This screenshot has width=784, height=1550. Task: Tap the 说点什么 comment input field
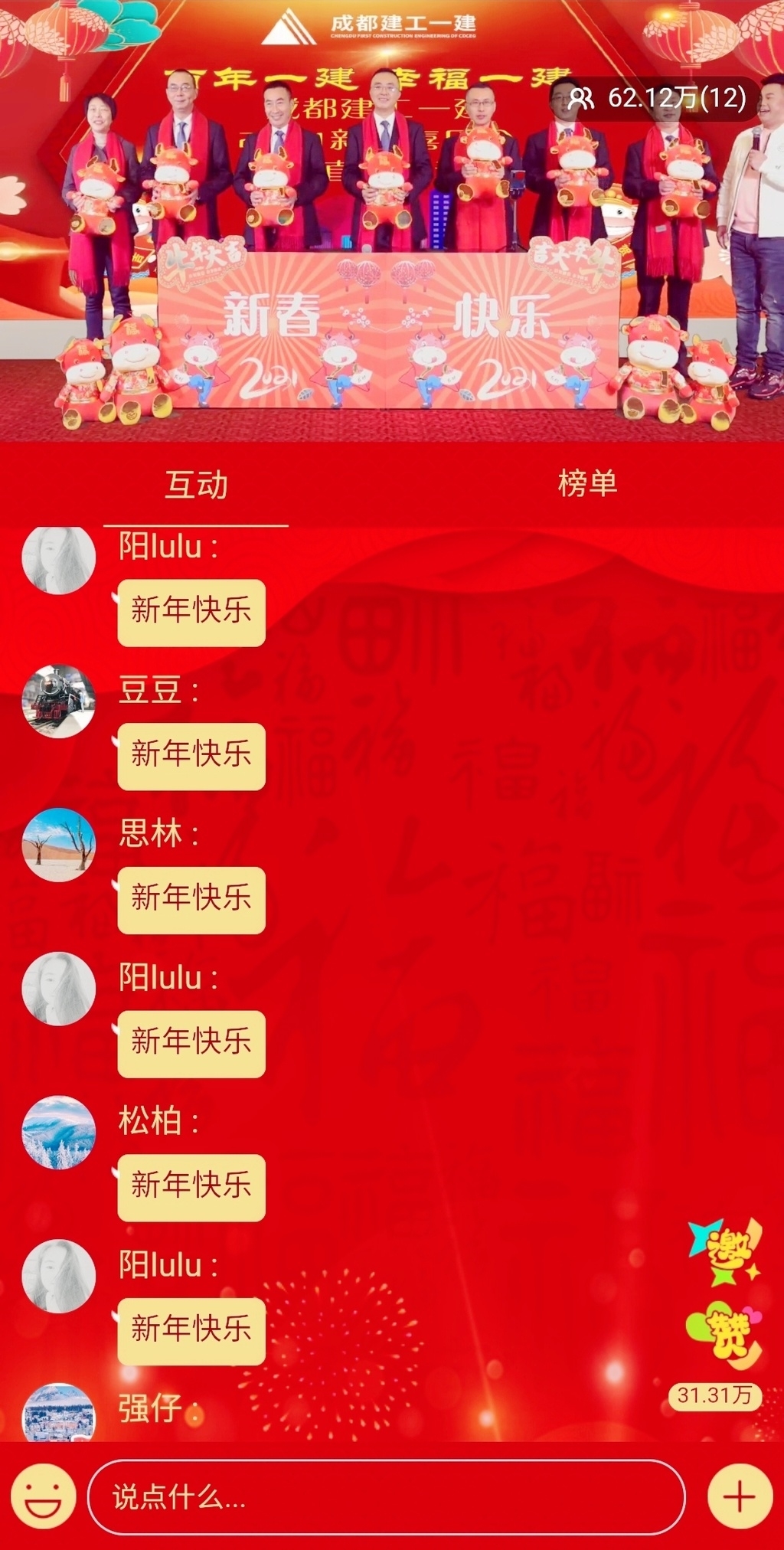[386, 1497]
